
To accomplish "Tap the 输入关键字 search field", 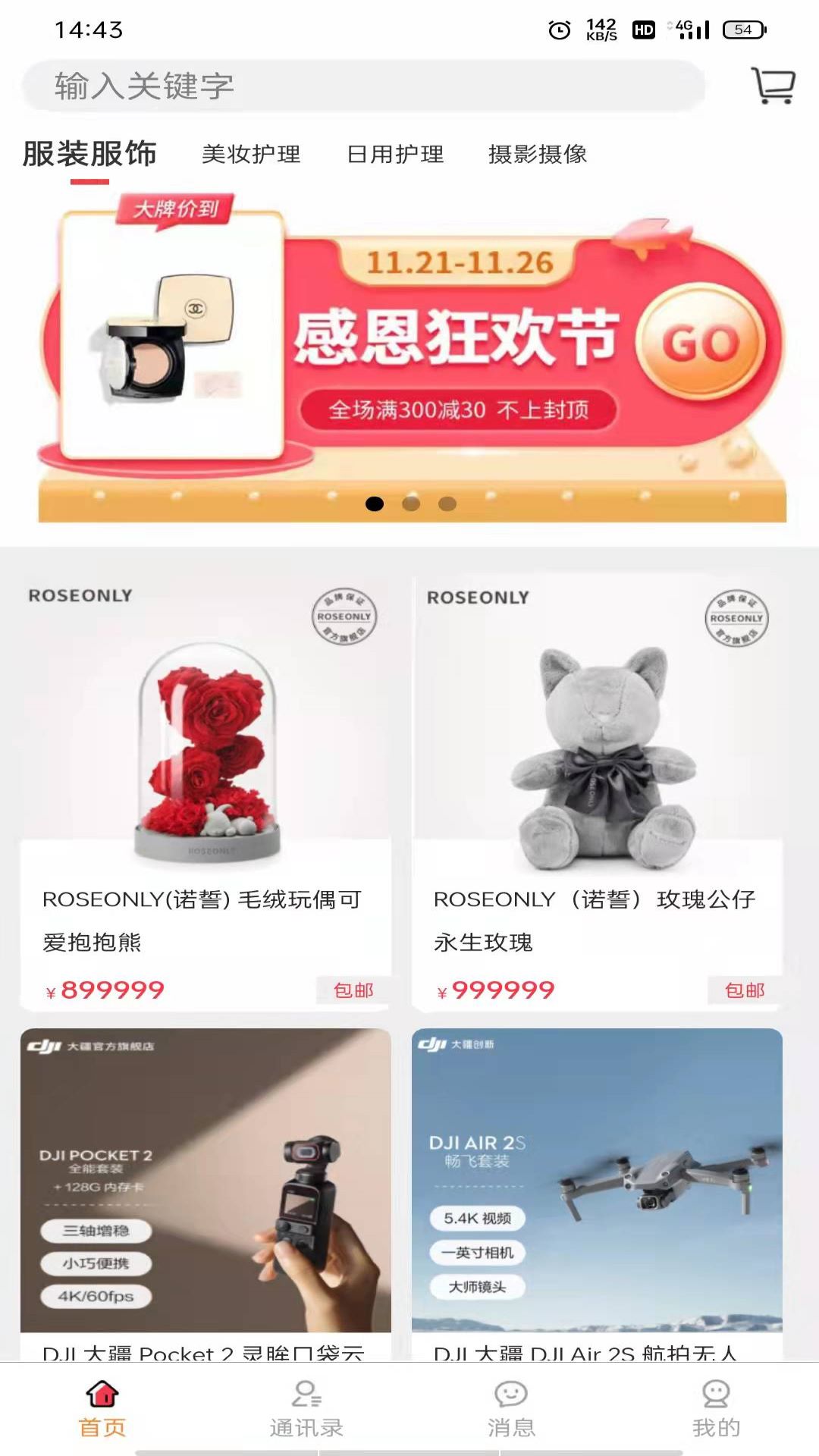I will [x=364, y=86].
